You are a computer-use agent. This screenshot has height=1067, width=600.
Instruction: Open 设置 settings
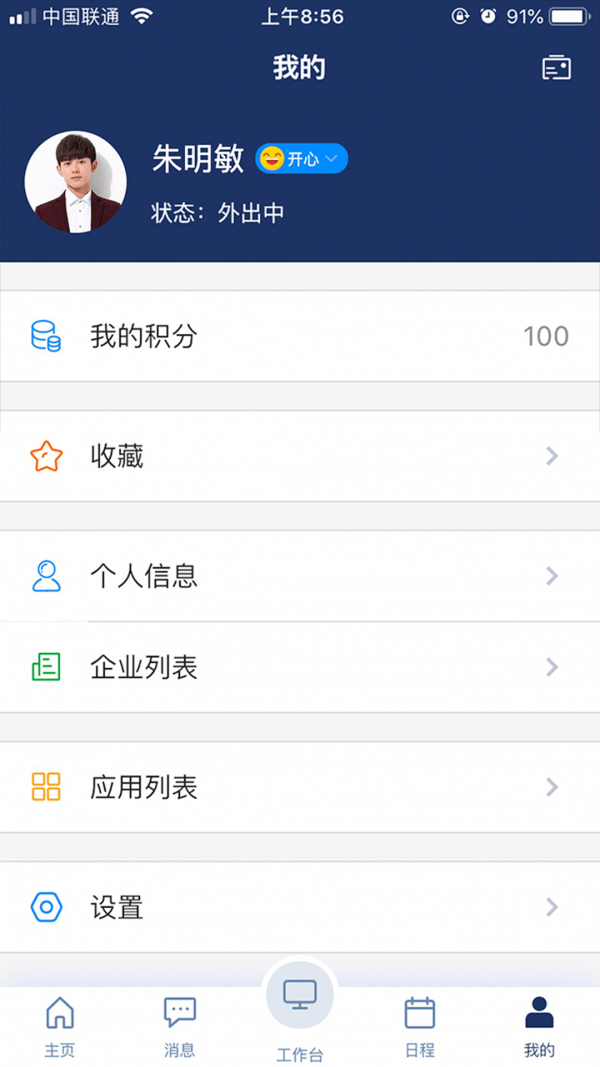pyautogui.click(x=300, y=907)
